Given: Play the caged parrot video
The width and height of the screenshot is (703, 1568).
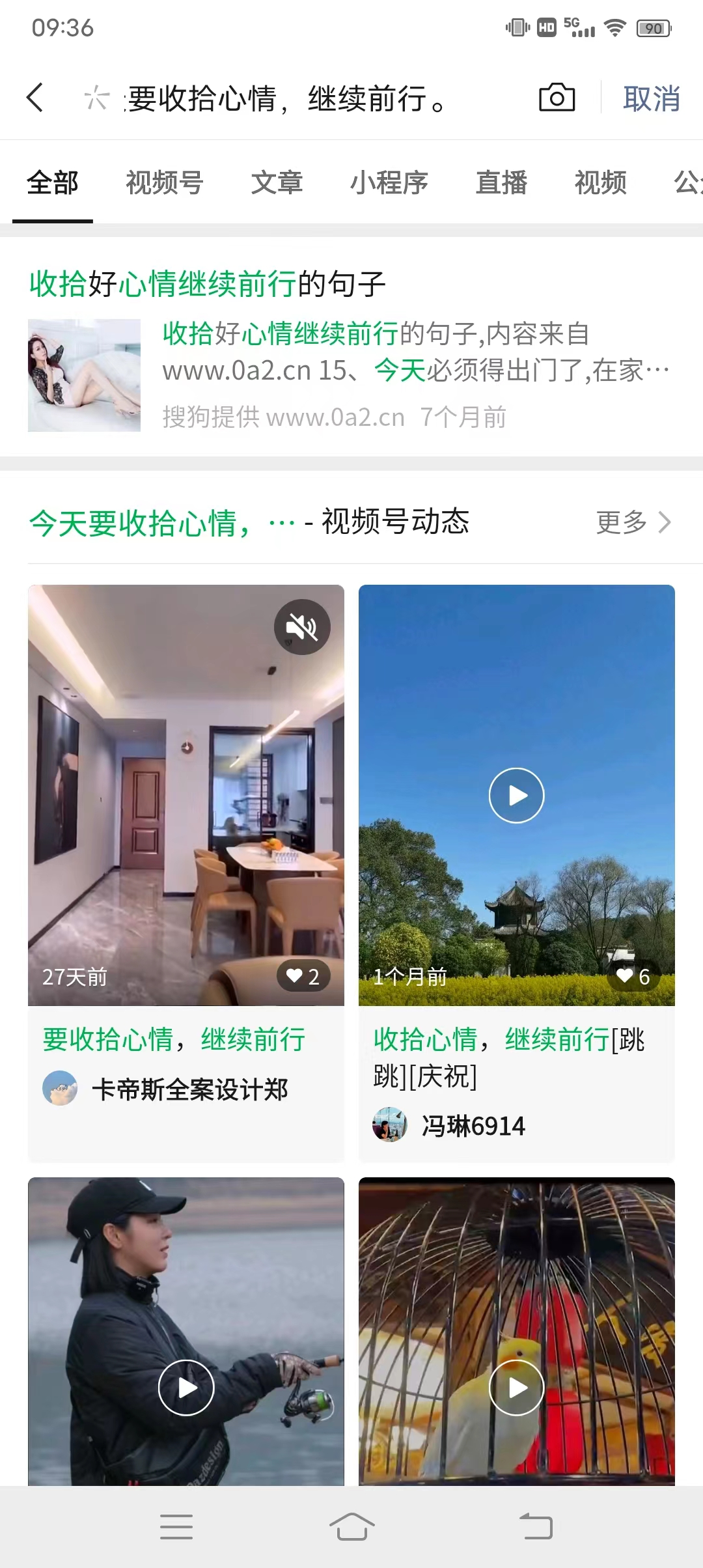Looking at the screenshot, I should click(516, 1388).
